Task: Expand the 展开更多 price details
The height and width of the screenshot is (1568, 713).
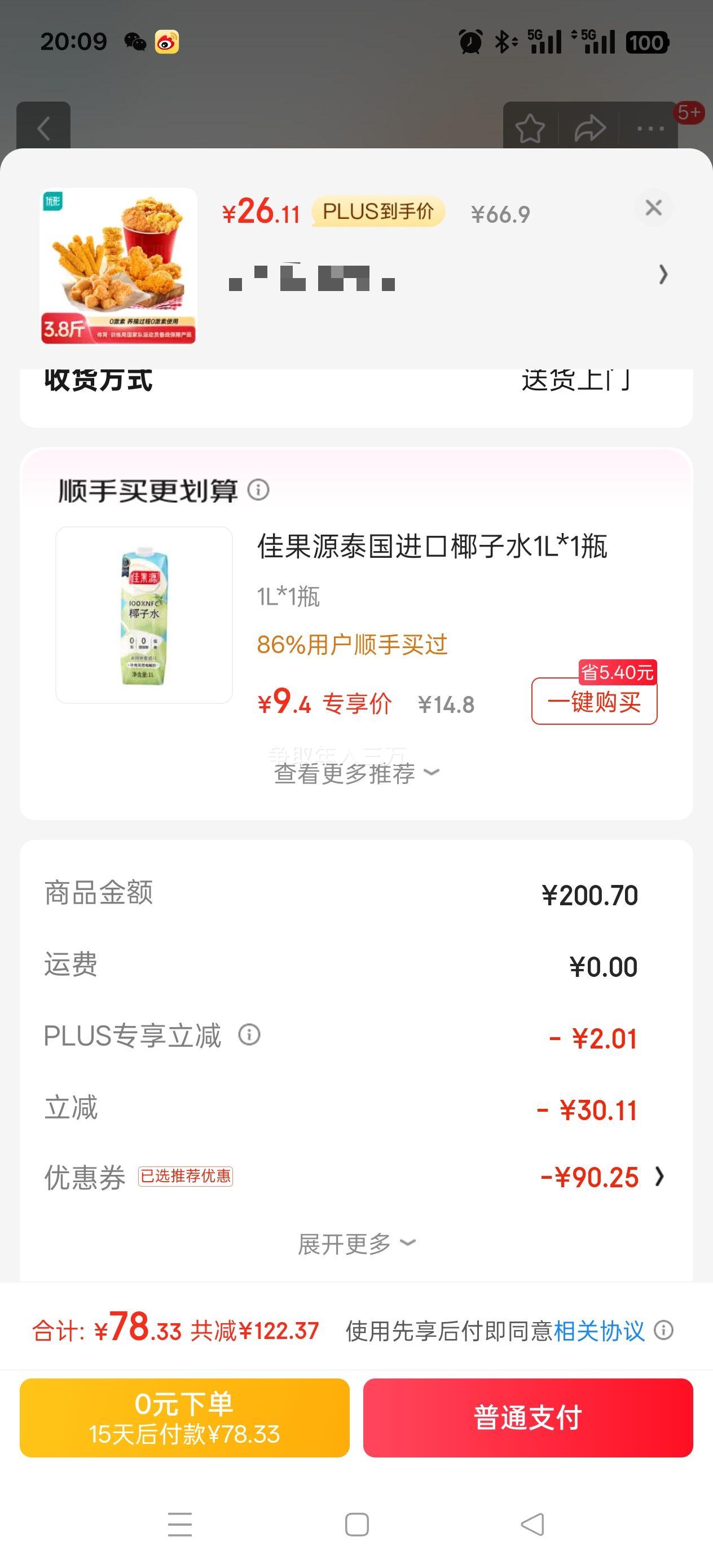Action: pyautogui.click(x=357, y=1245)
